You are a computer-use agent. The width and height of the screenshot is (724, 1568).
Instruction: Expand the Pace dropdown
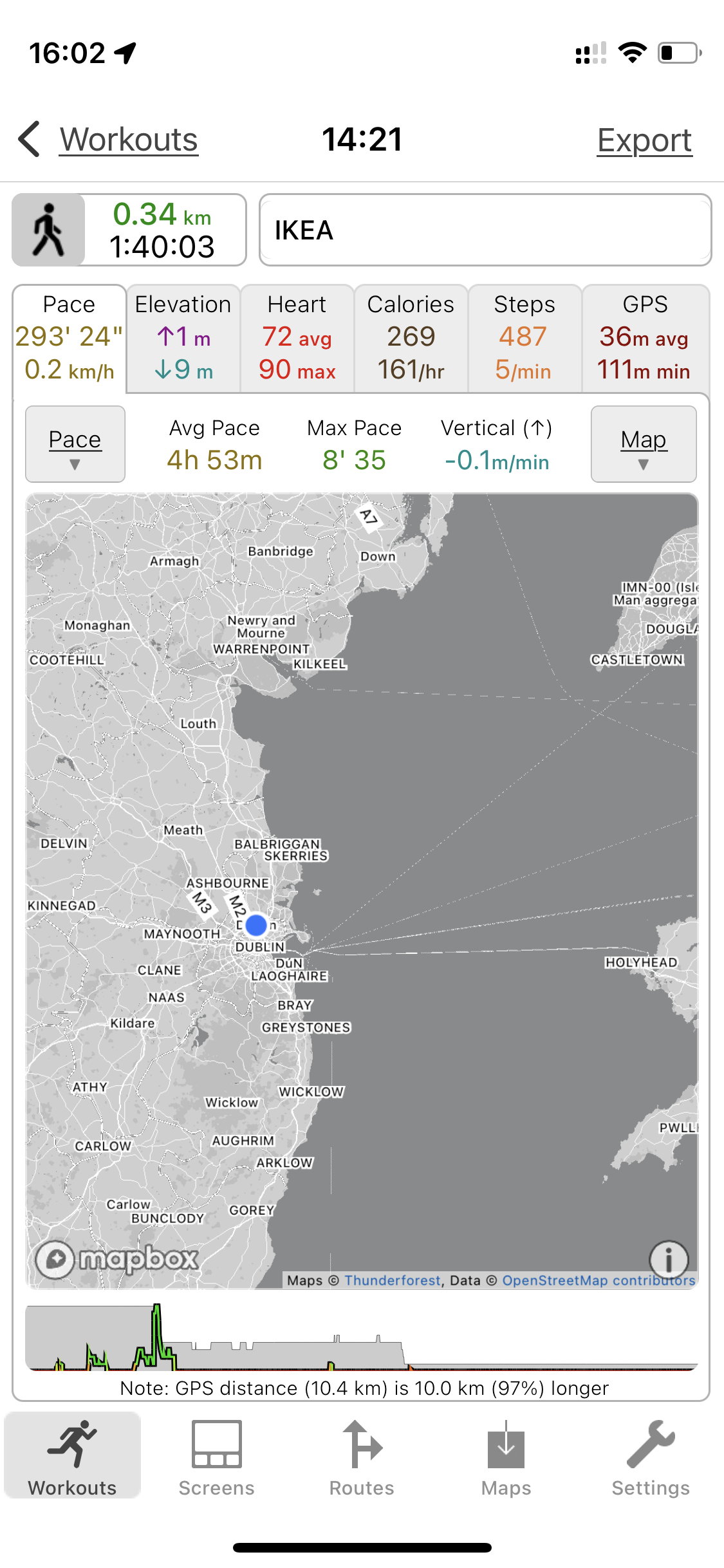[x=75, y=444]
